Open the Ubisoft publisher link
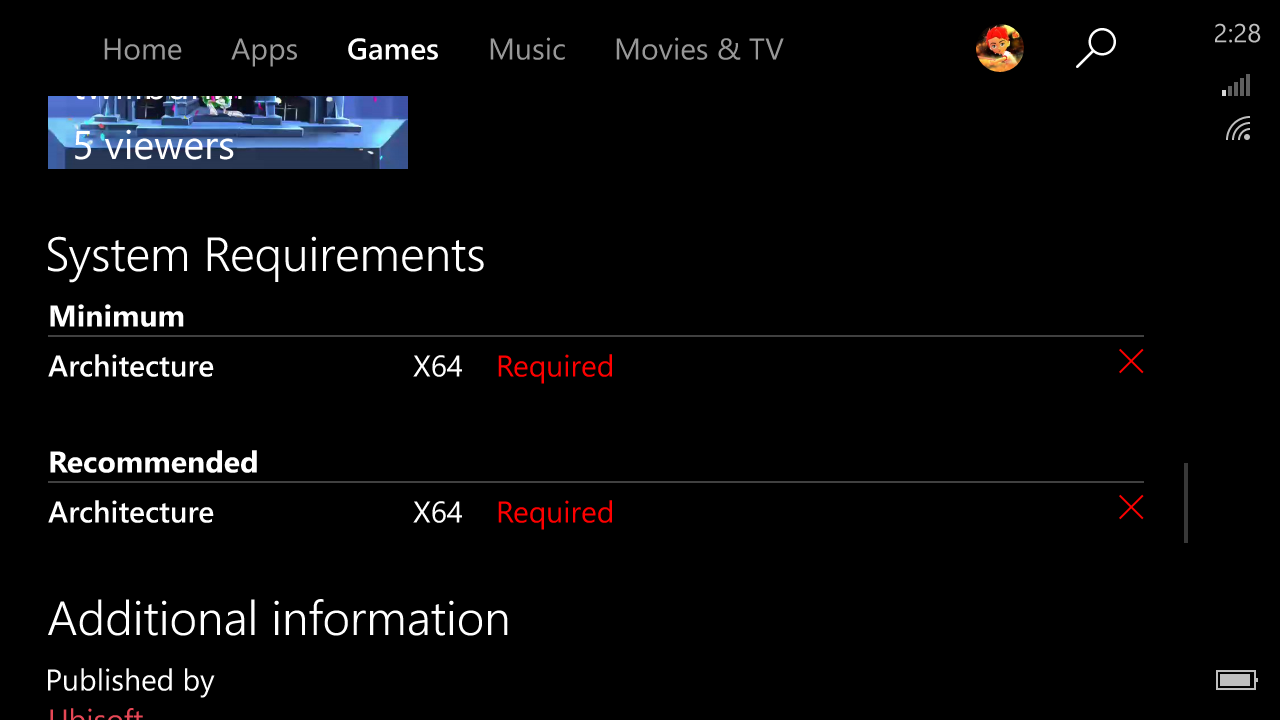 point(96,713)
